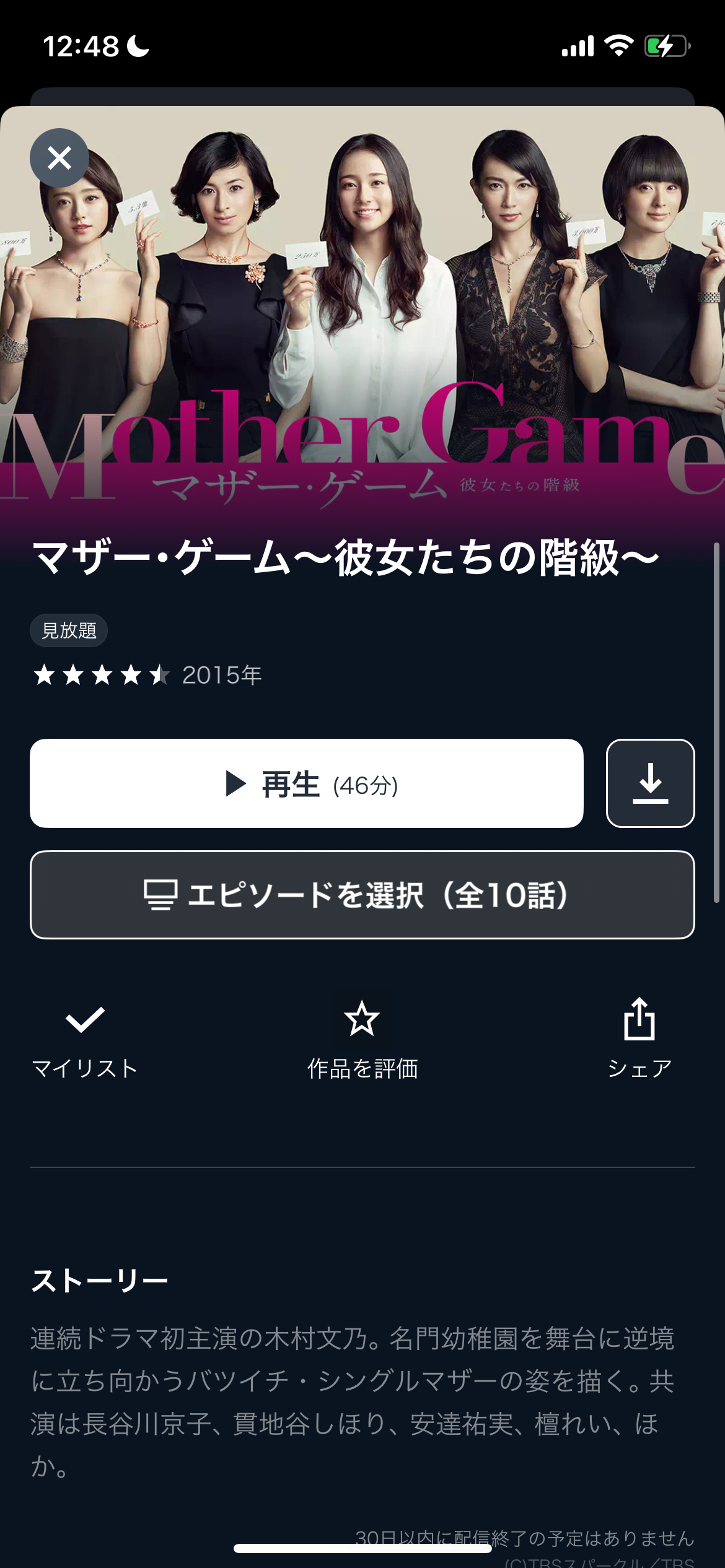Download the episode with the download icon
The width and height of the screenshot is (725, 1568).
650,783
